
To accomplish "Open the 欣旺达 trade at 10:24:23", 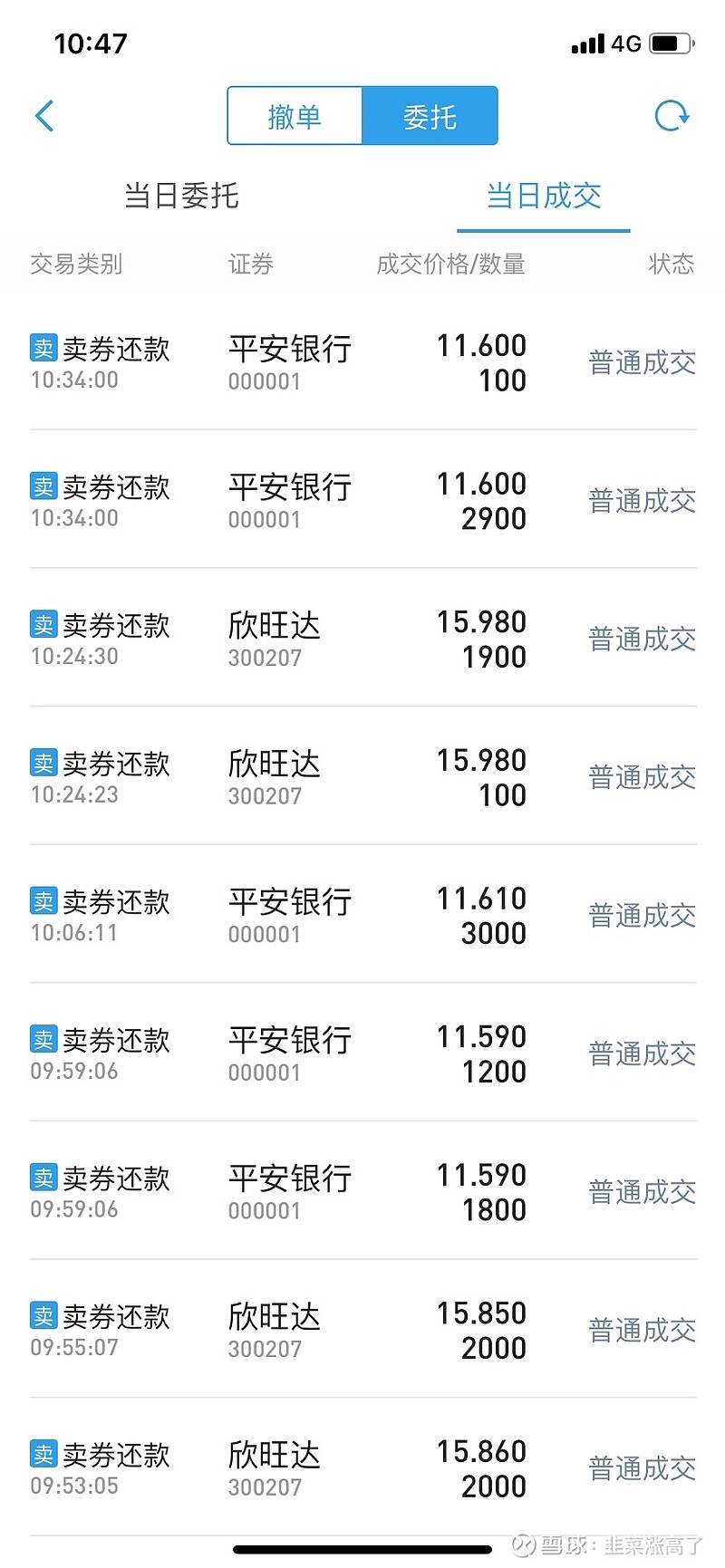I will coord(362,776).
